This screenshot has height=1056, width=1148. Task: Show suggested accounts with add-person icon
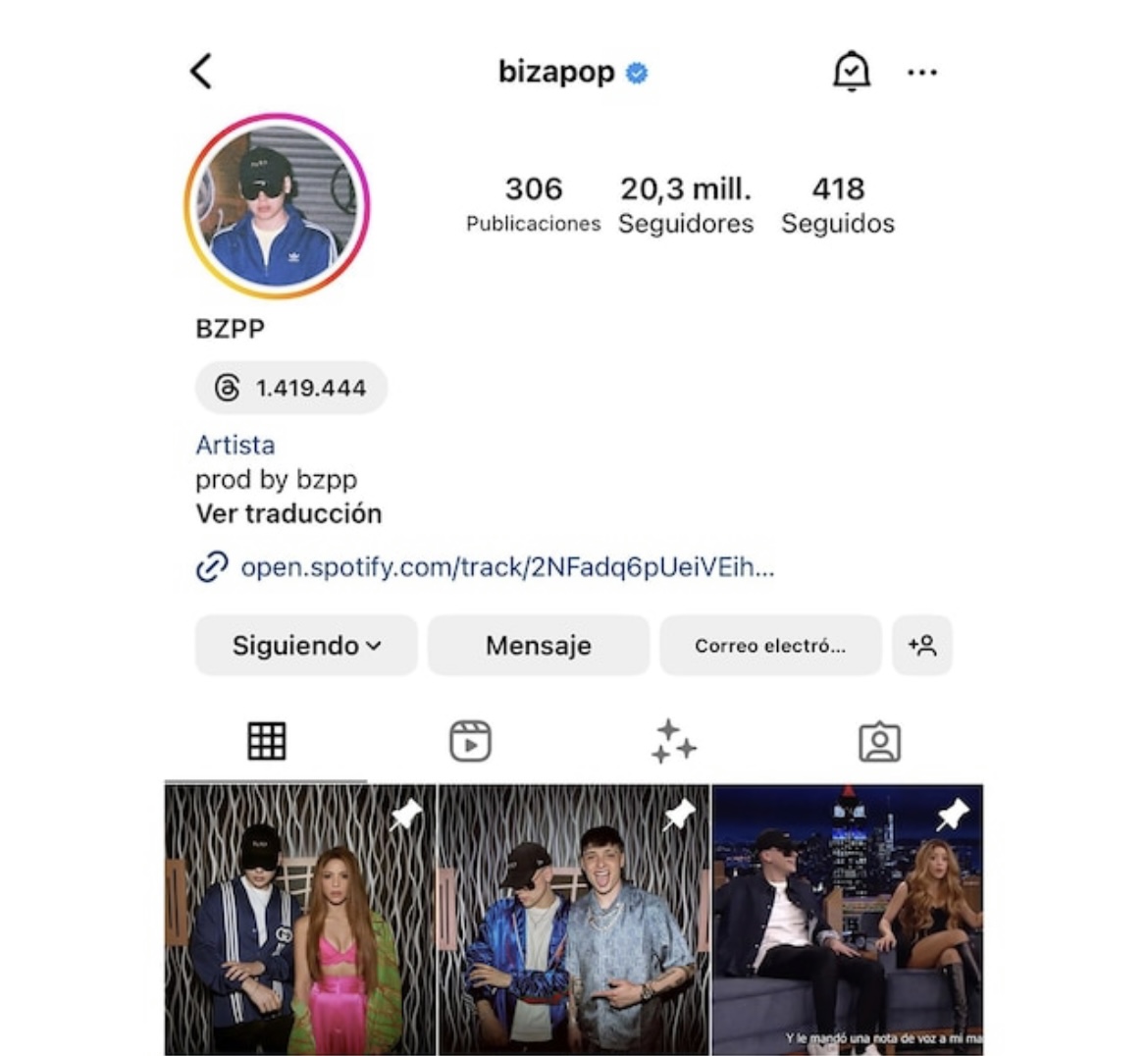point(921,646)
